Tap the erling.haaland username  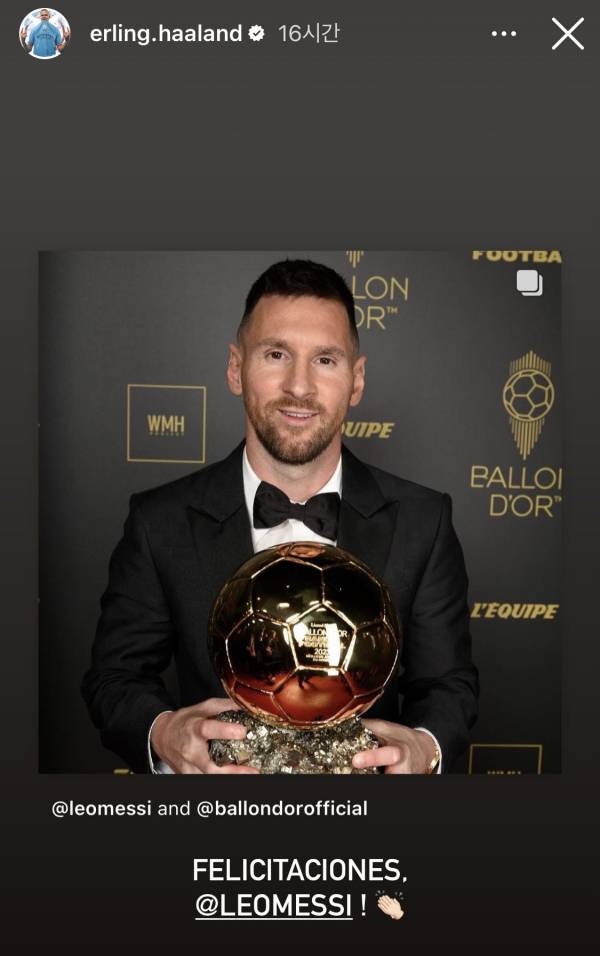[x=166, y=34]
